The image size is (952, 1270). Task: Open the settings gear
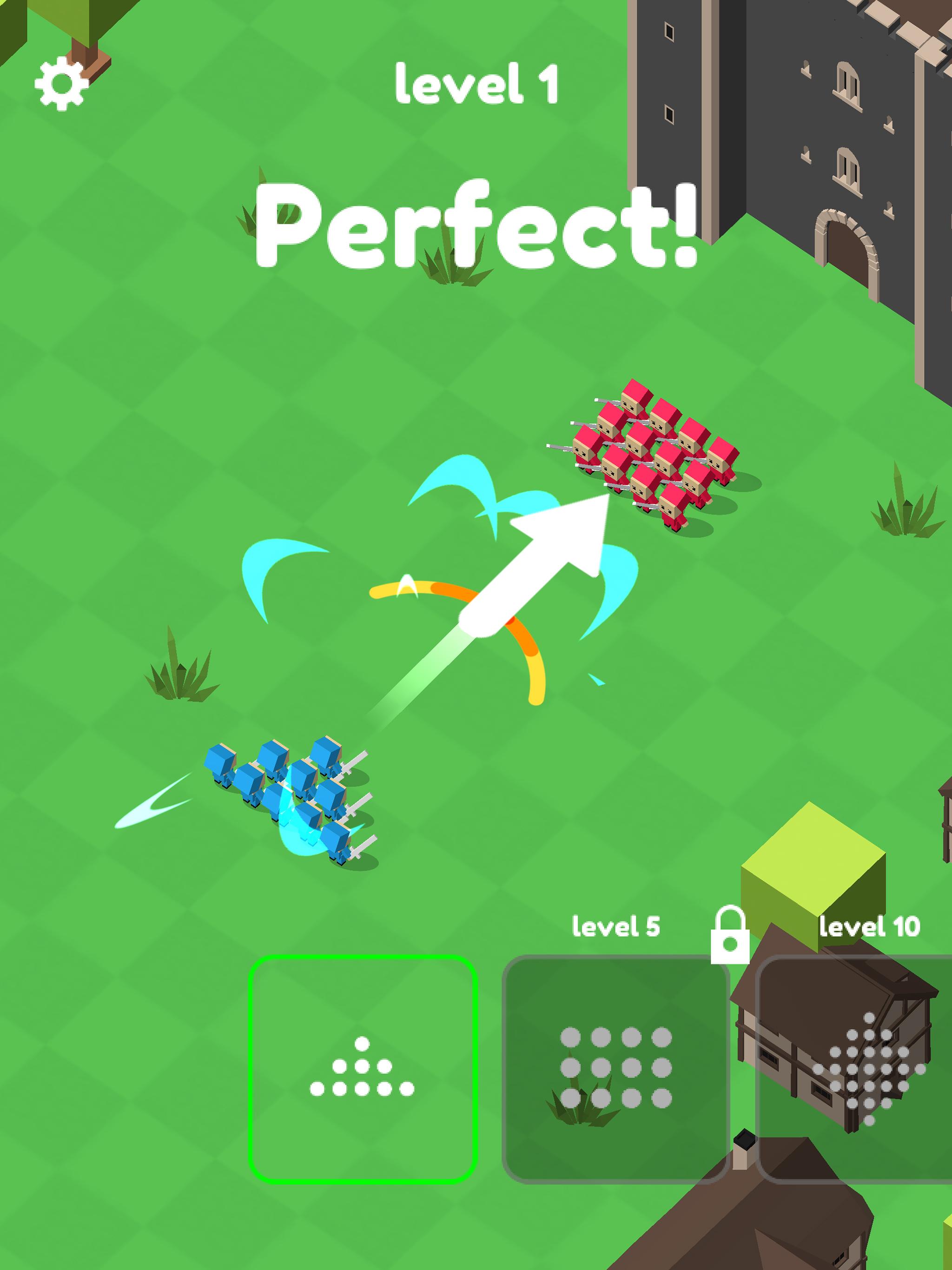(x=61, y=85)
